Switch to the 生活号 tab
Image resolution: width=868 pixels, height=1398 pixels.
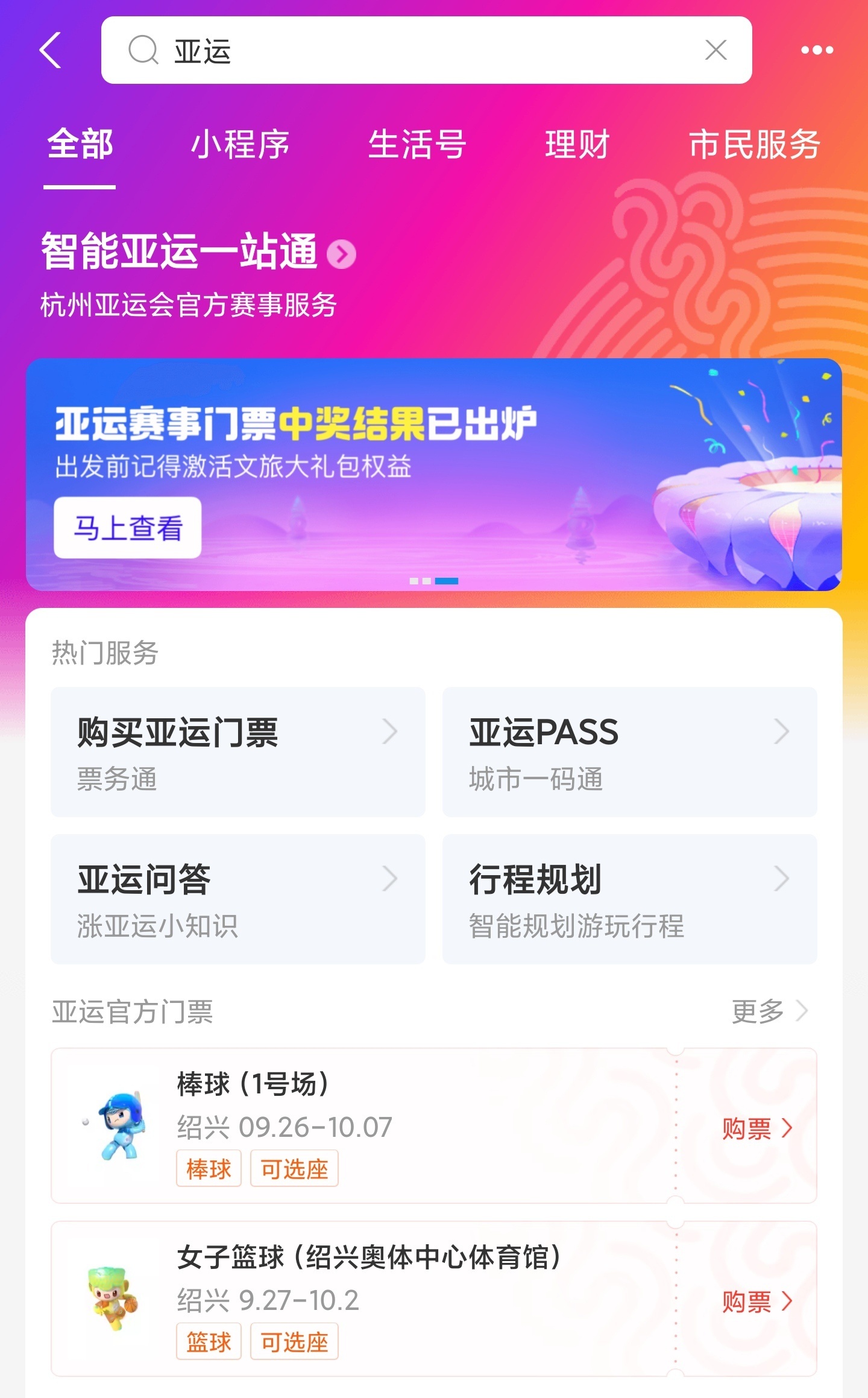point(417,144)
